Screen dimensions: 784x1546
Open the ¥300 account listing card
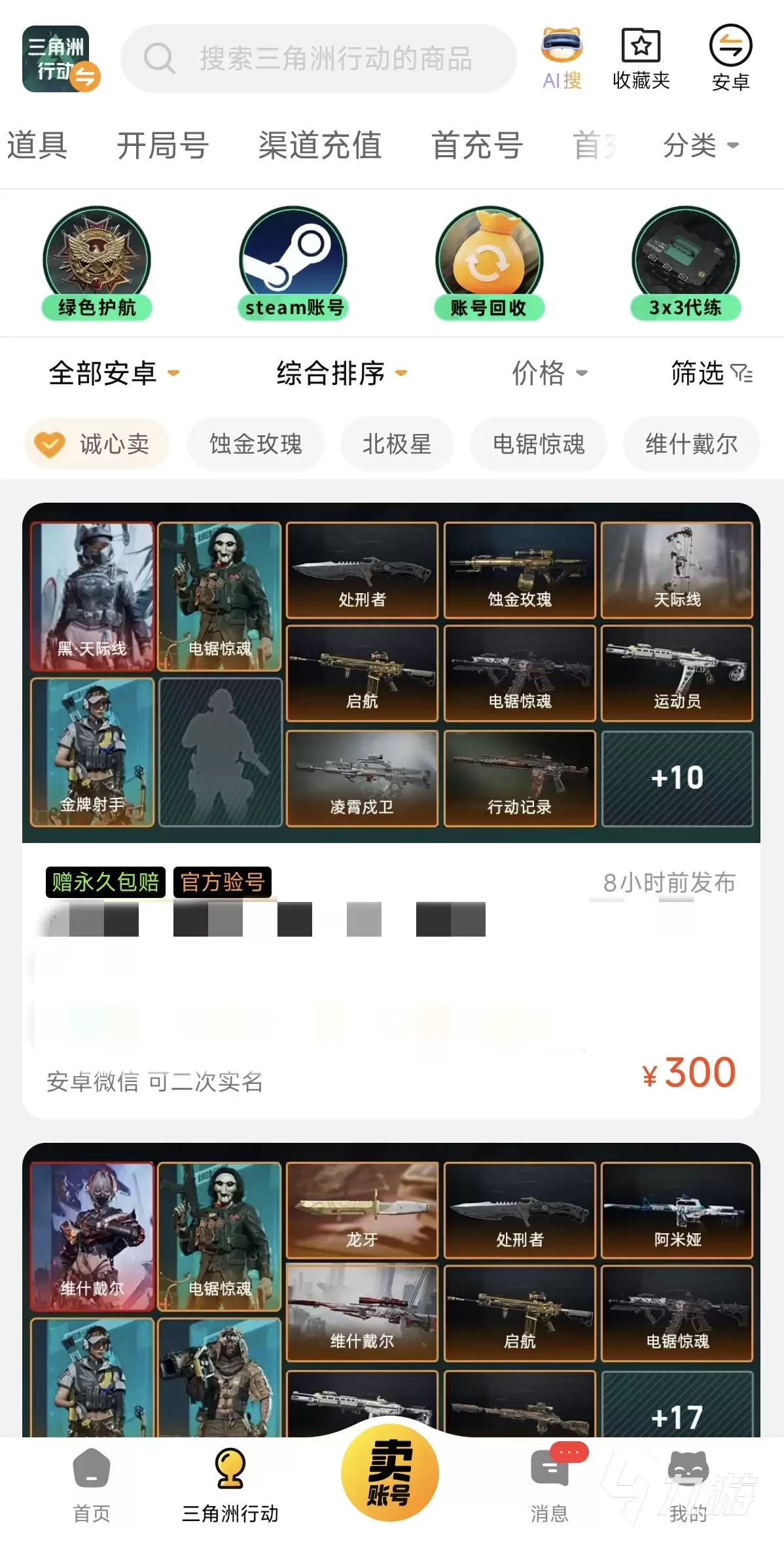tap(391, 811)
